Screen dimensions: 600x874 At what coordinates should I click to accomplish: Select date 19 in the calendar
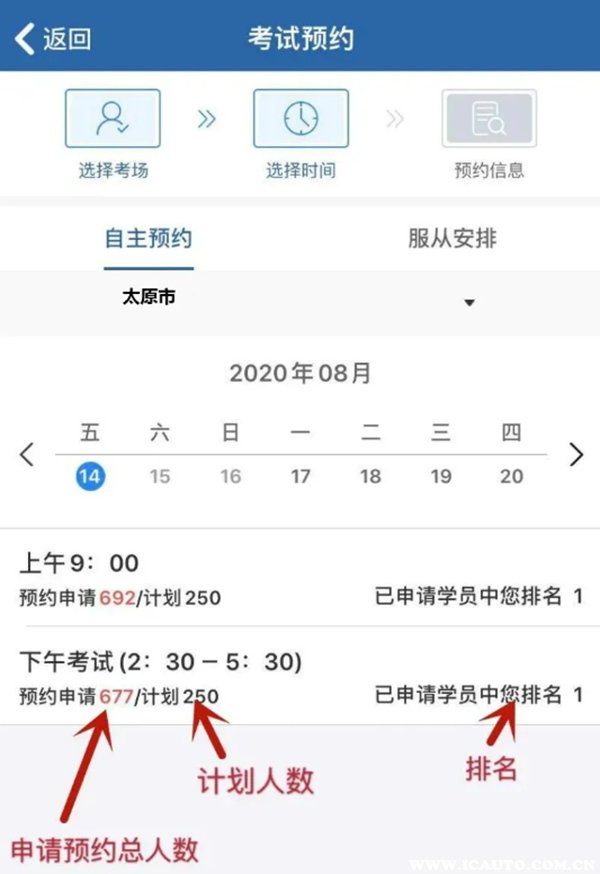[441, 476]
